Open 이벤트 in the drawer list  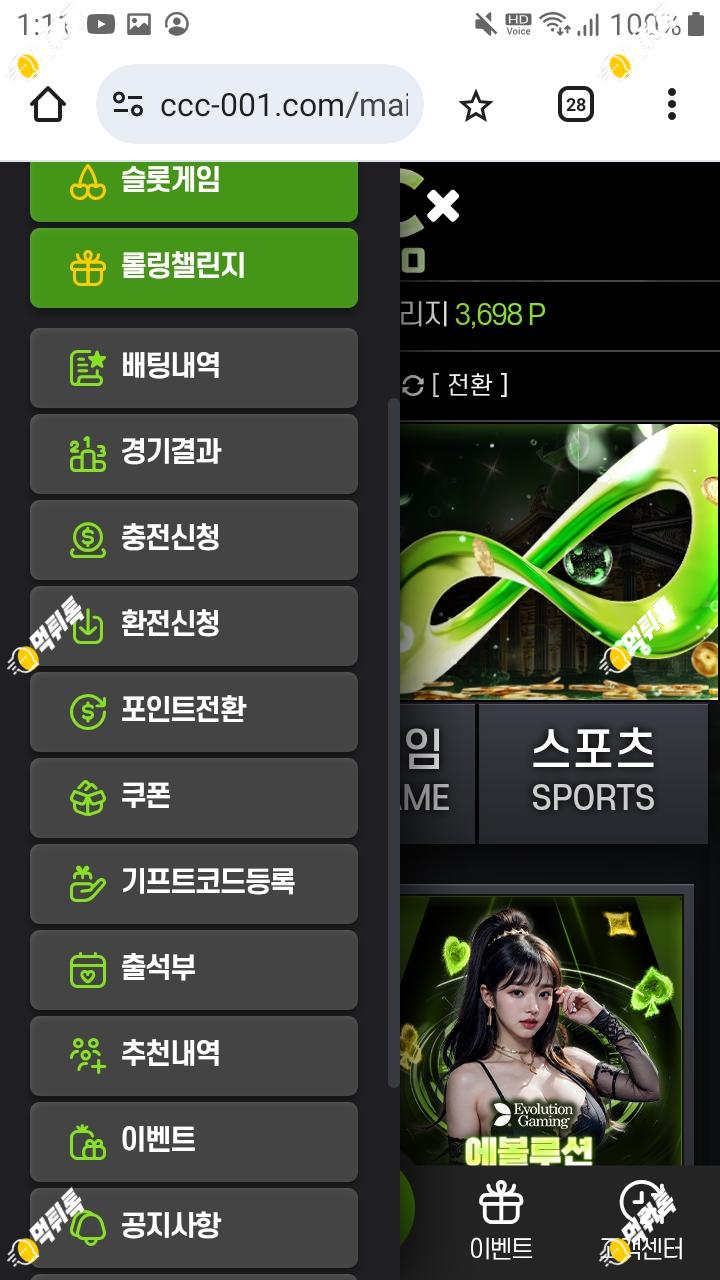194,1141
